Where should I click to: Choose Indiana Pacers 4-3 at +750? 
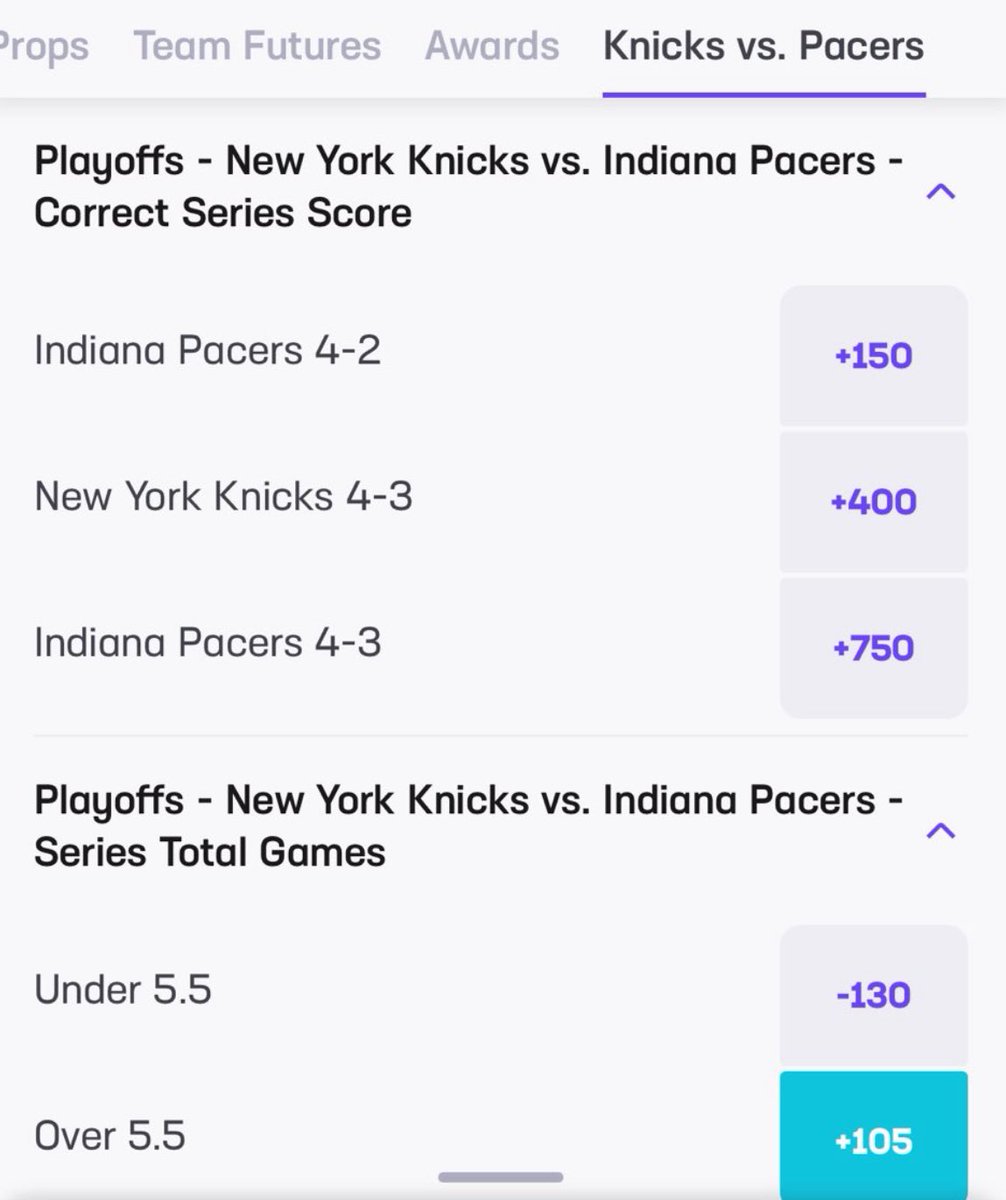click(x=873, y=648)
